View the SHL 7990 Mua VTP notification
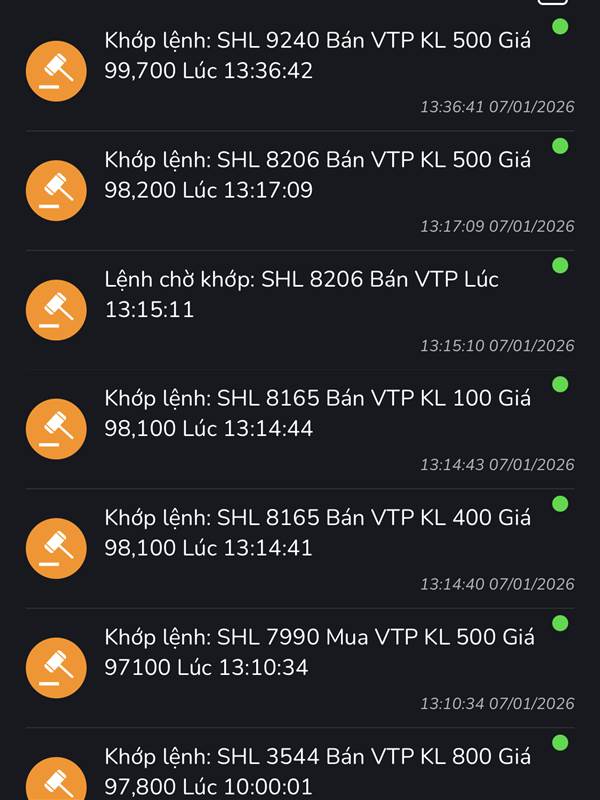 pos(318,652)
